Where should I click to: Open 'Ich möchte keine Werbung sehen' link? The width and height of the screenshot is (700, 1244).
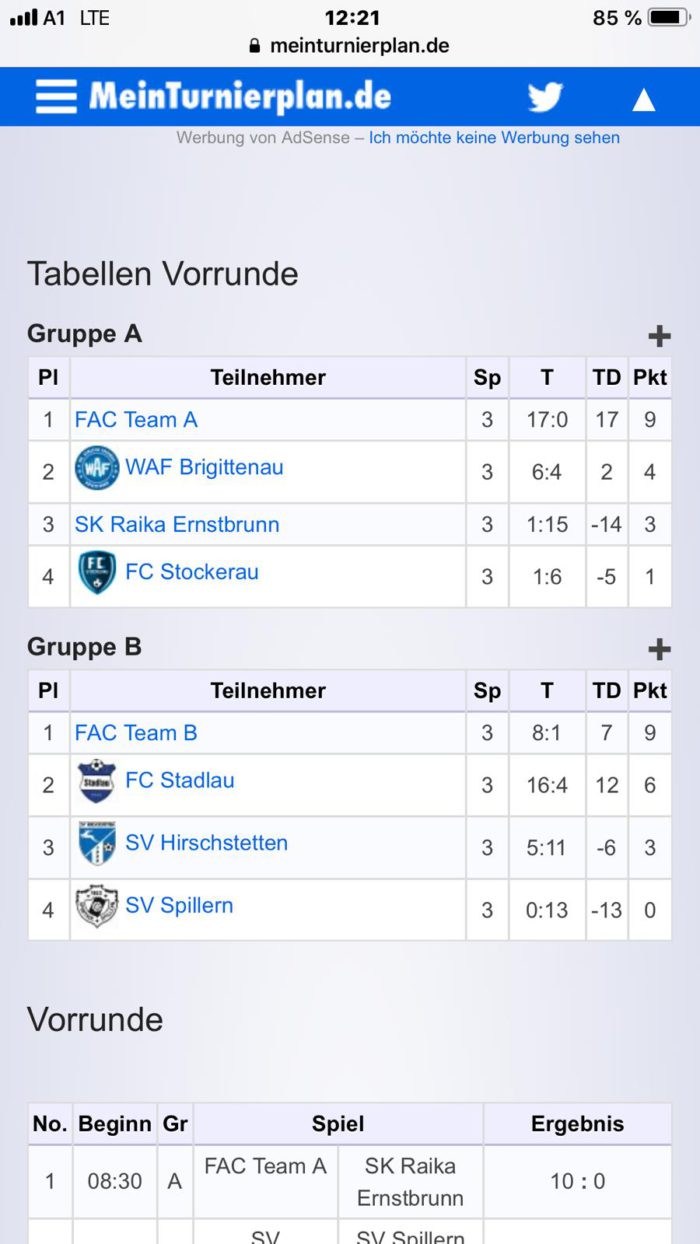point(494,138)
